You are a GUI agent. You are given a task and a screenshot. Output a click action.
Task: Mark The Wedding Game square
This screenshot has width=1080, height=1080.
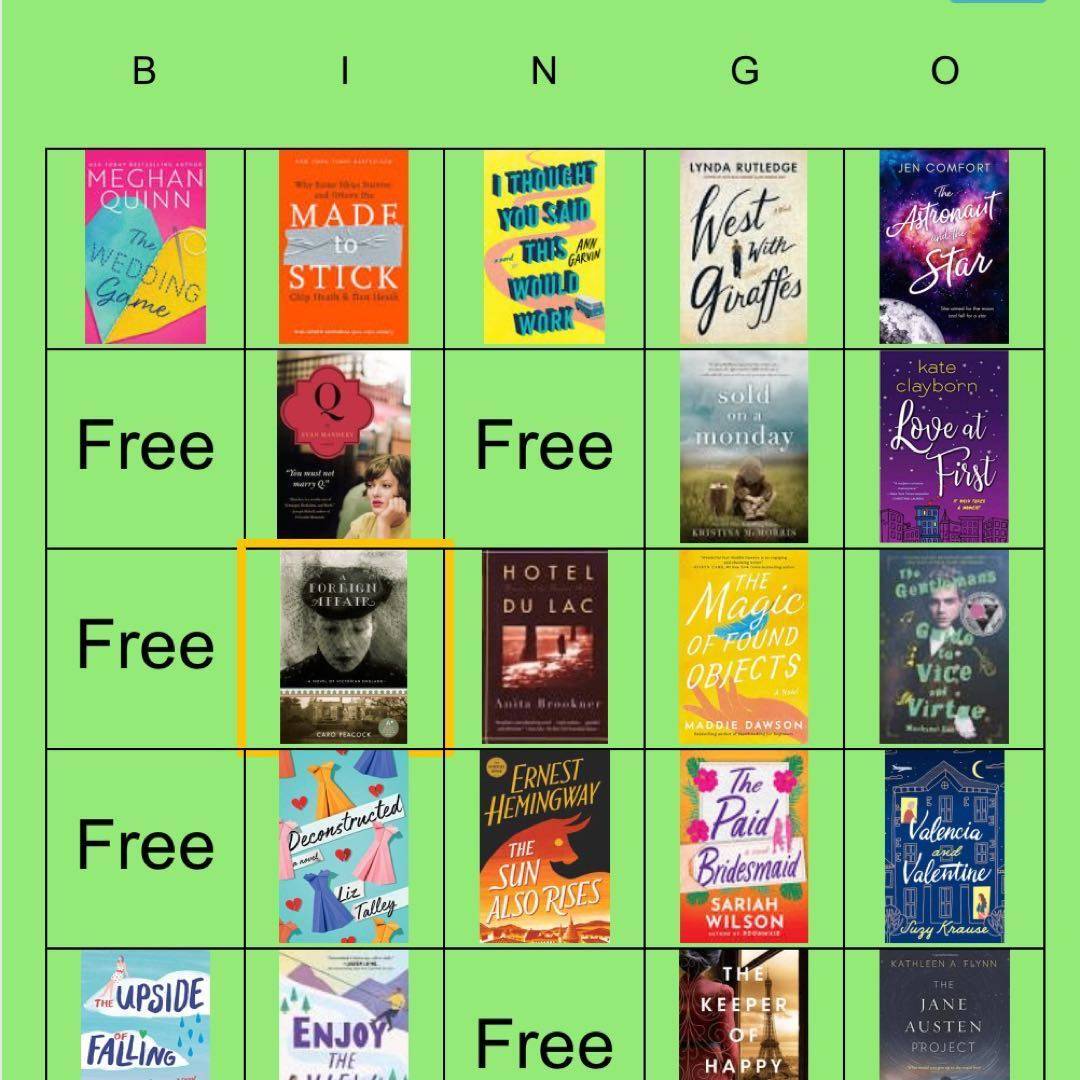pyautogui.click(x=145, y=247)
